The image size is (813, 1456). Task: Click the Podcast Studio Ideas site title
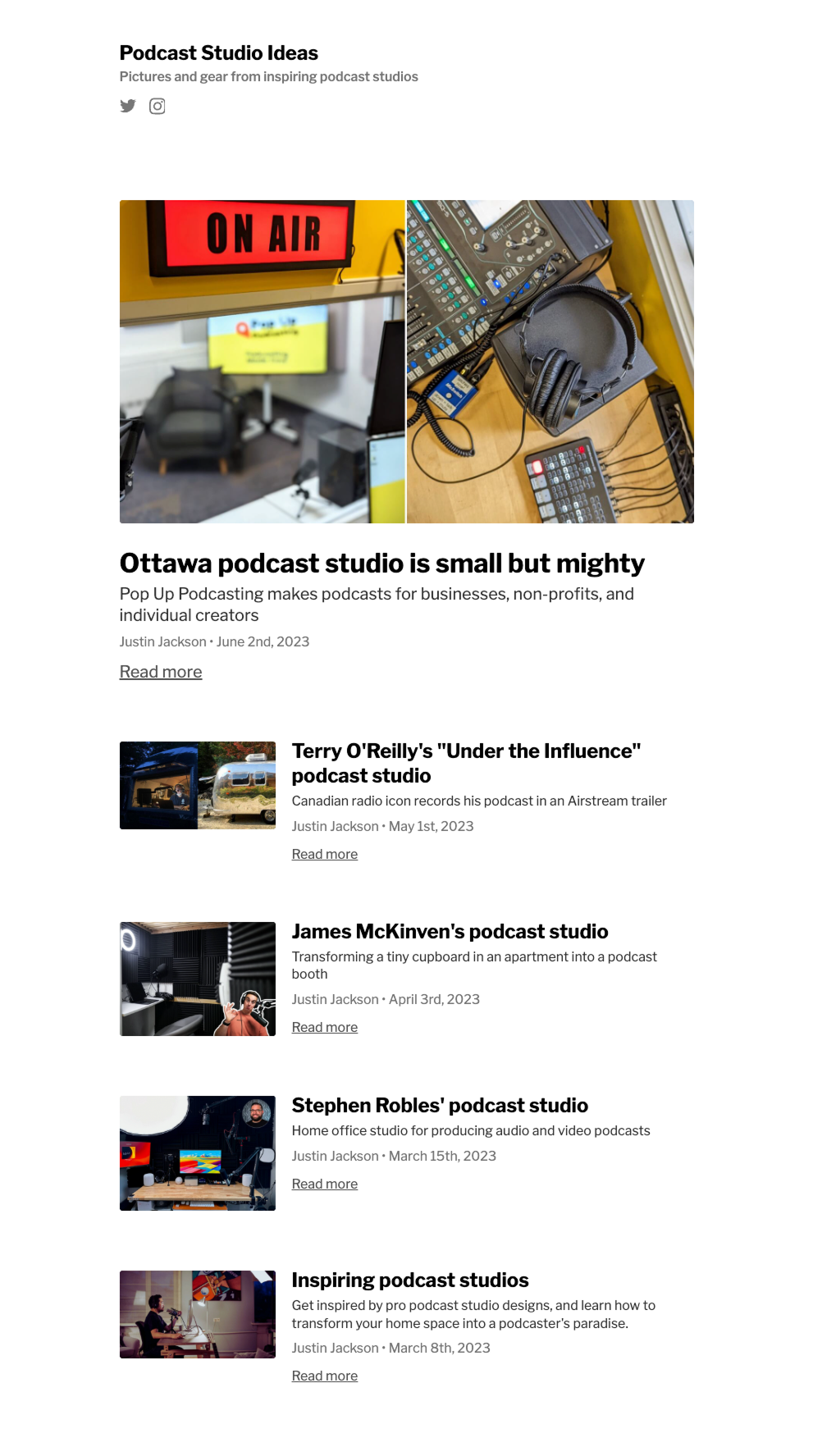click(218, 52)
